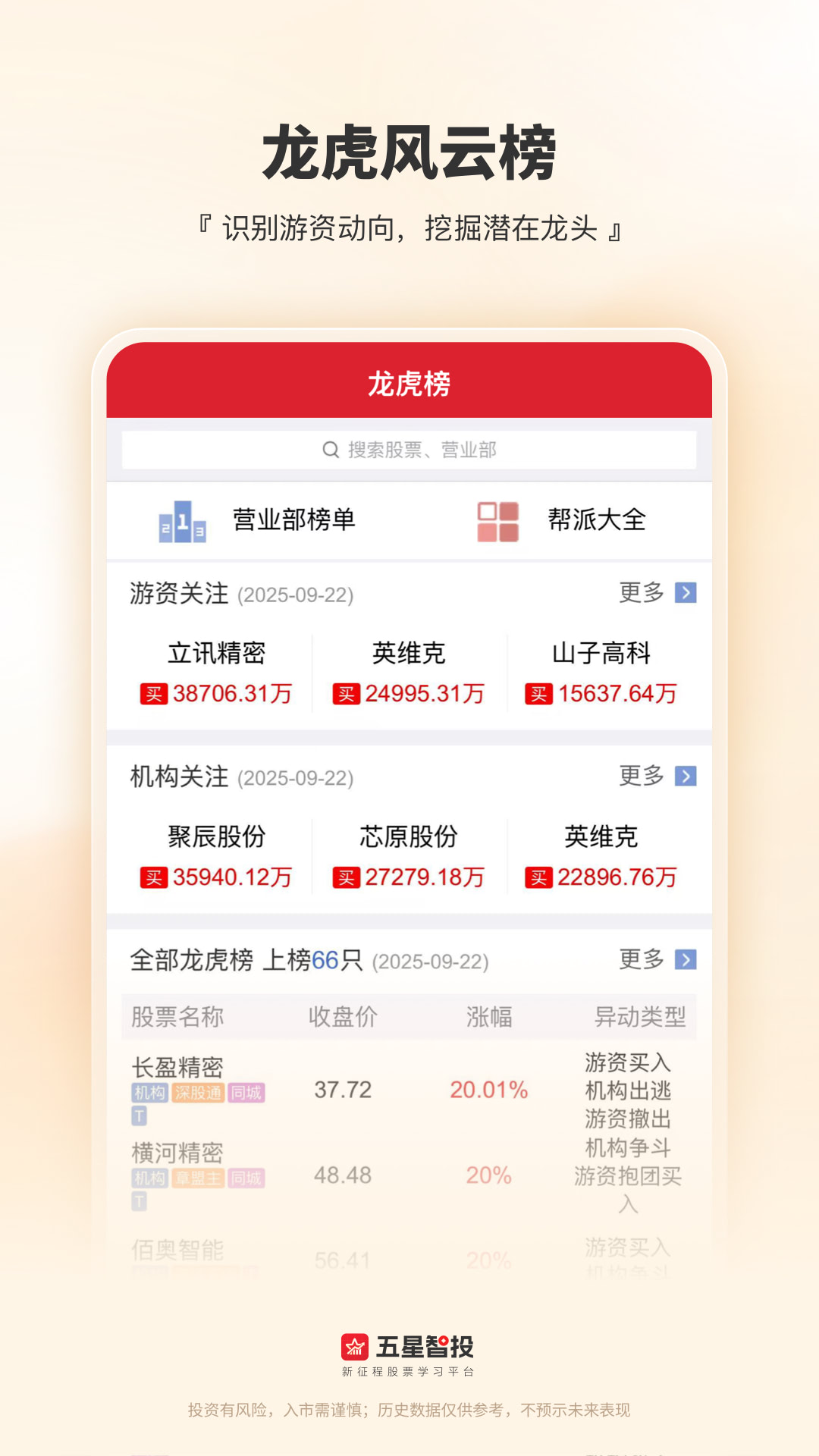819x1456 pixels.
Task: Open the 营业部榜单 podium icon
Action: click(182, 520)
